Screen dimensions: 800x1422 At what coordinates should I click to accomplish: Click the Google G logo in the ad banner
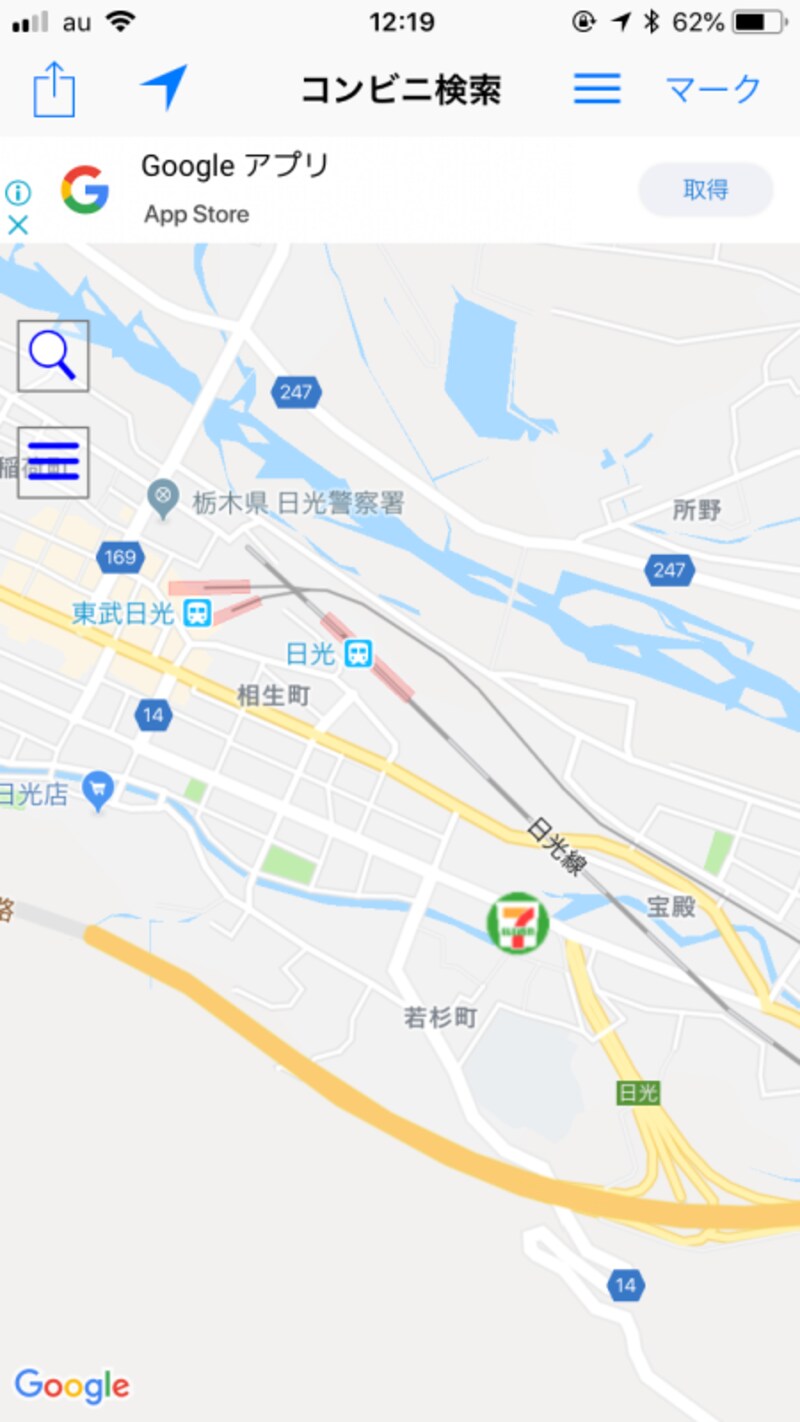85,190
